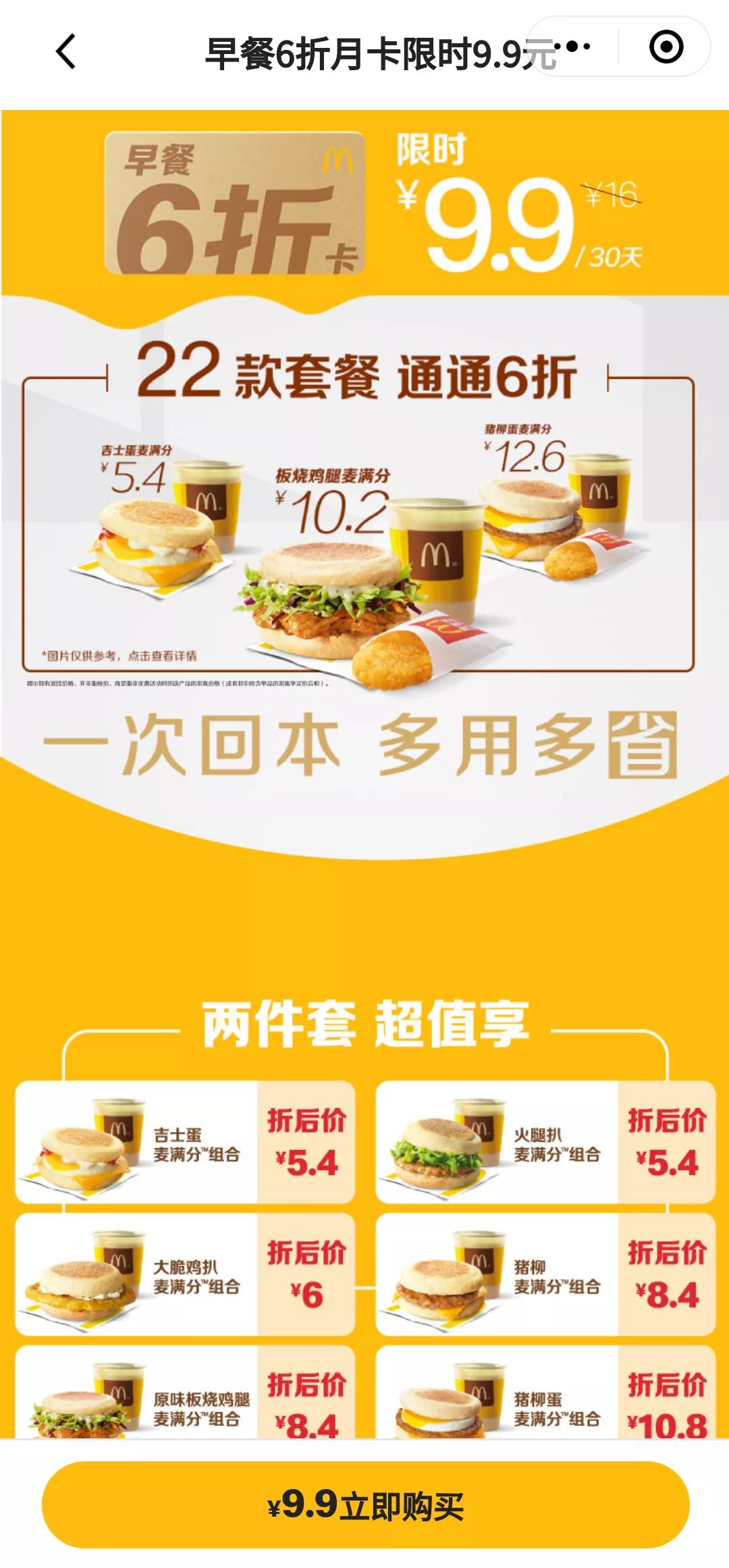The width and height of the screenshot is (729, 1568).
Task: View the 猪柳麦满分组合 card
Action: pos(545,1274)
